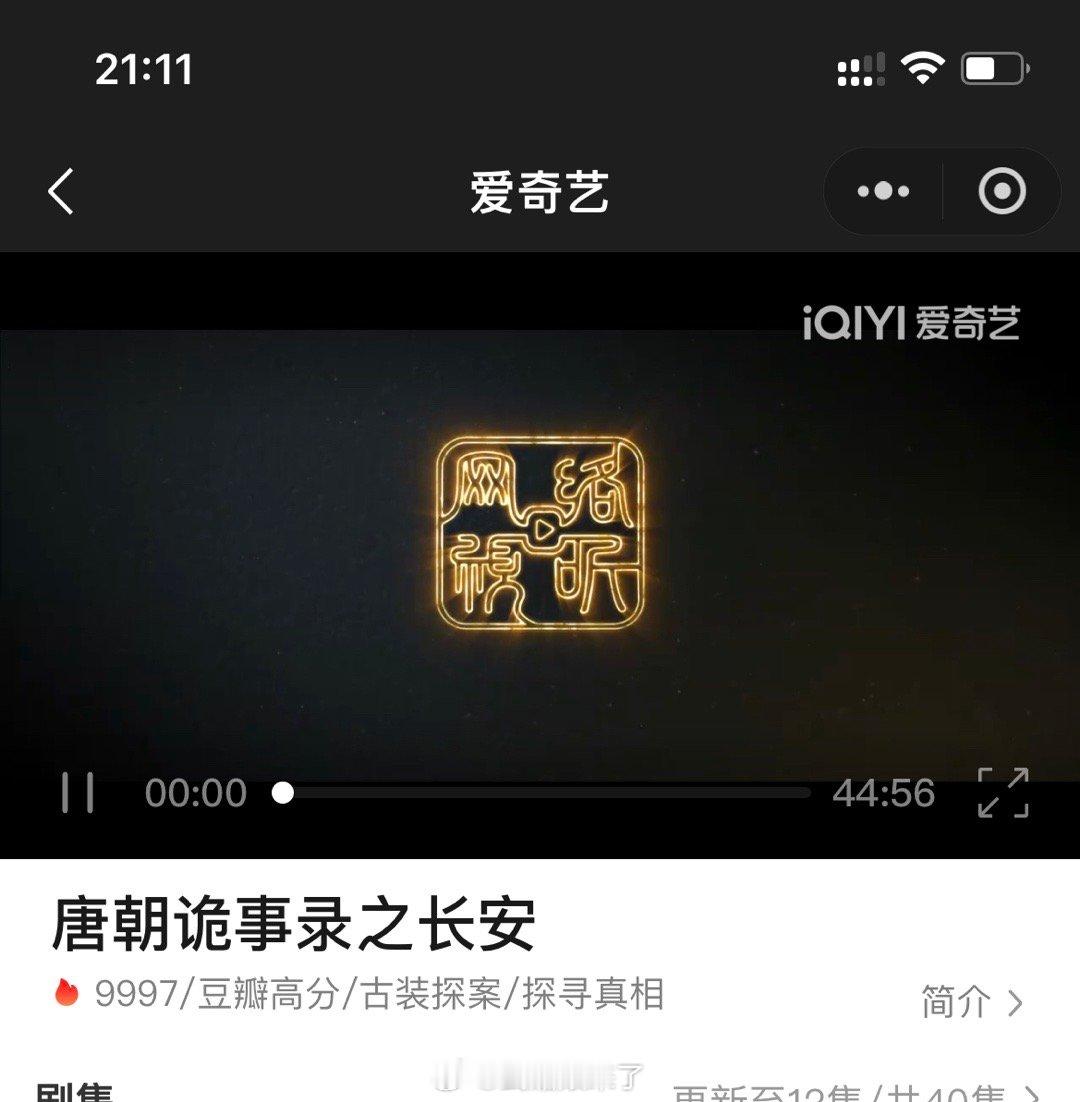1080x1102 pixels.
Task: Tap the 爱奇艺 title in the header bar
Action: [540, 194]
